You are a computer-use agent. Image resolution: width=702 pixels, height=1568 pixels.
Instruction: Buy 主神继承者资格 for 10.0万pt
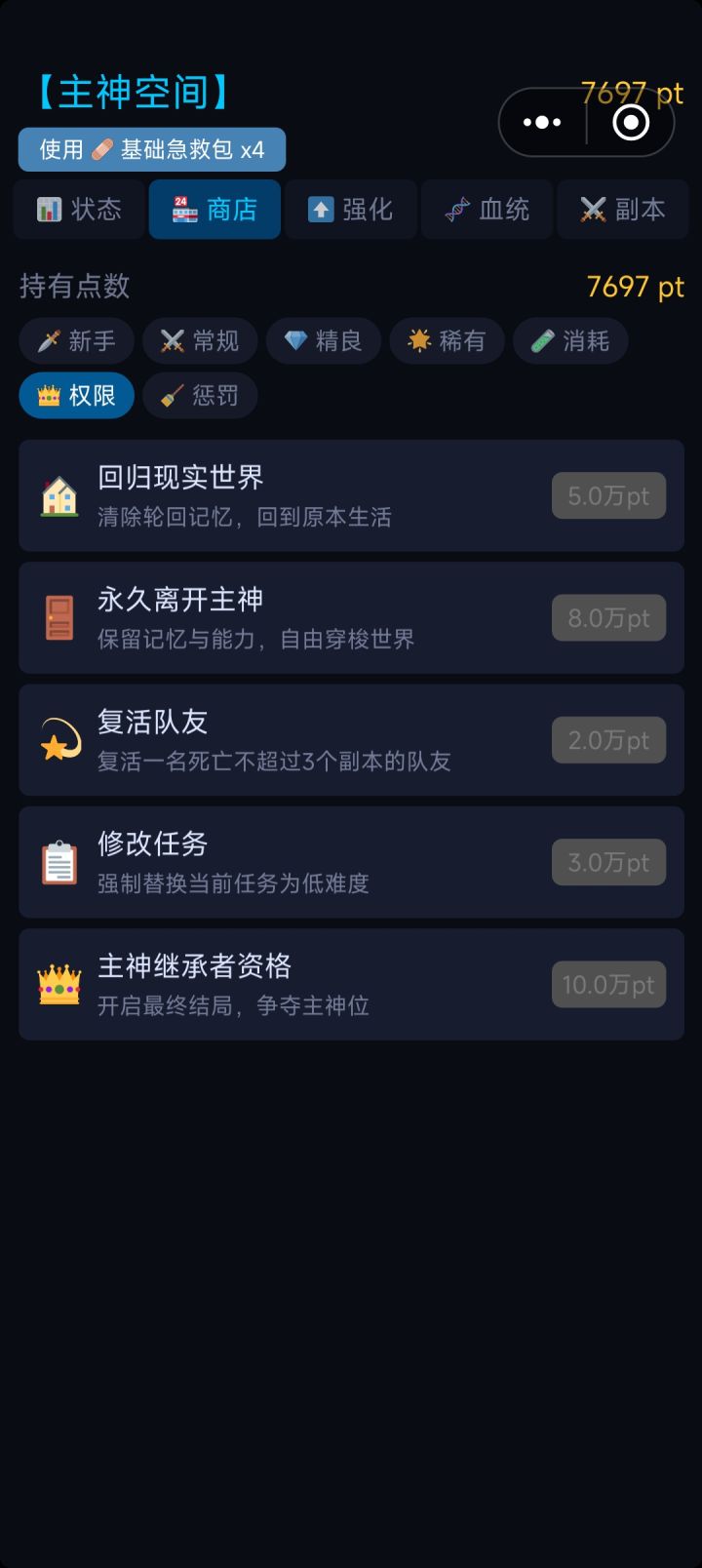pos(608,985)
